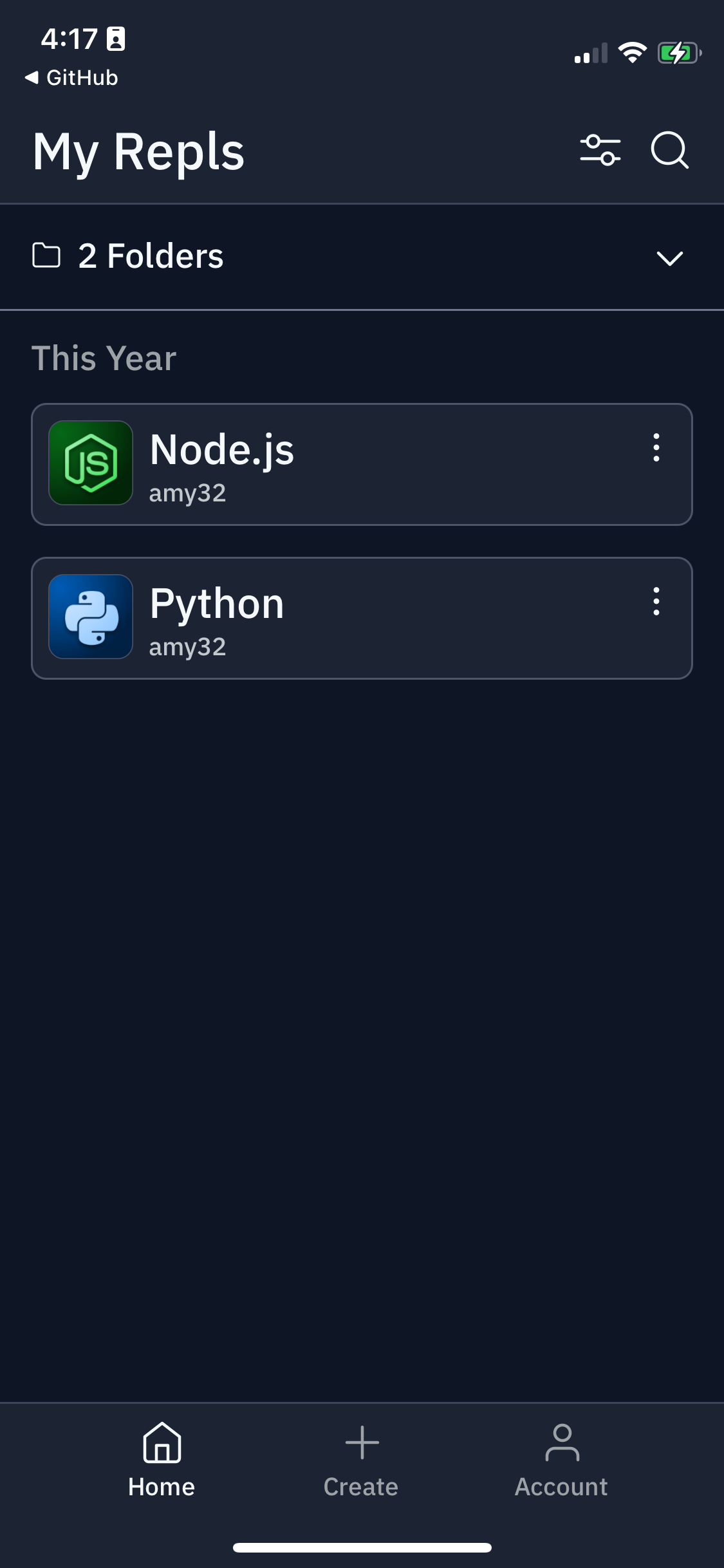Viewport: 724px width, 1568px height.
Task: Open more options for Node.js repl
Action: tap(656, 447)
